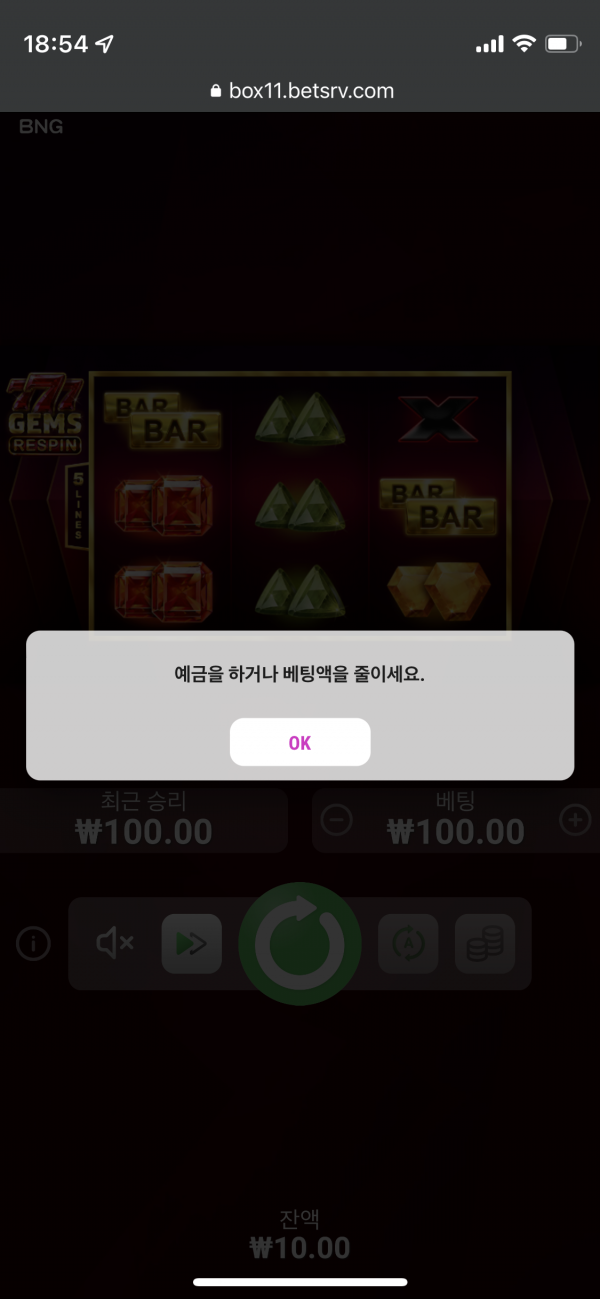600x1299 pixels.
Task: Enable turbo fast-forward mode
Action: click(x=191, y=943)
